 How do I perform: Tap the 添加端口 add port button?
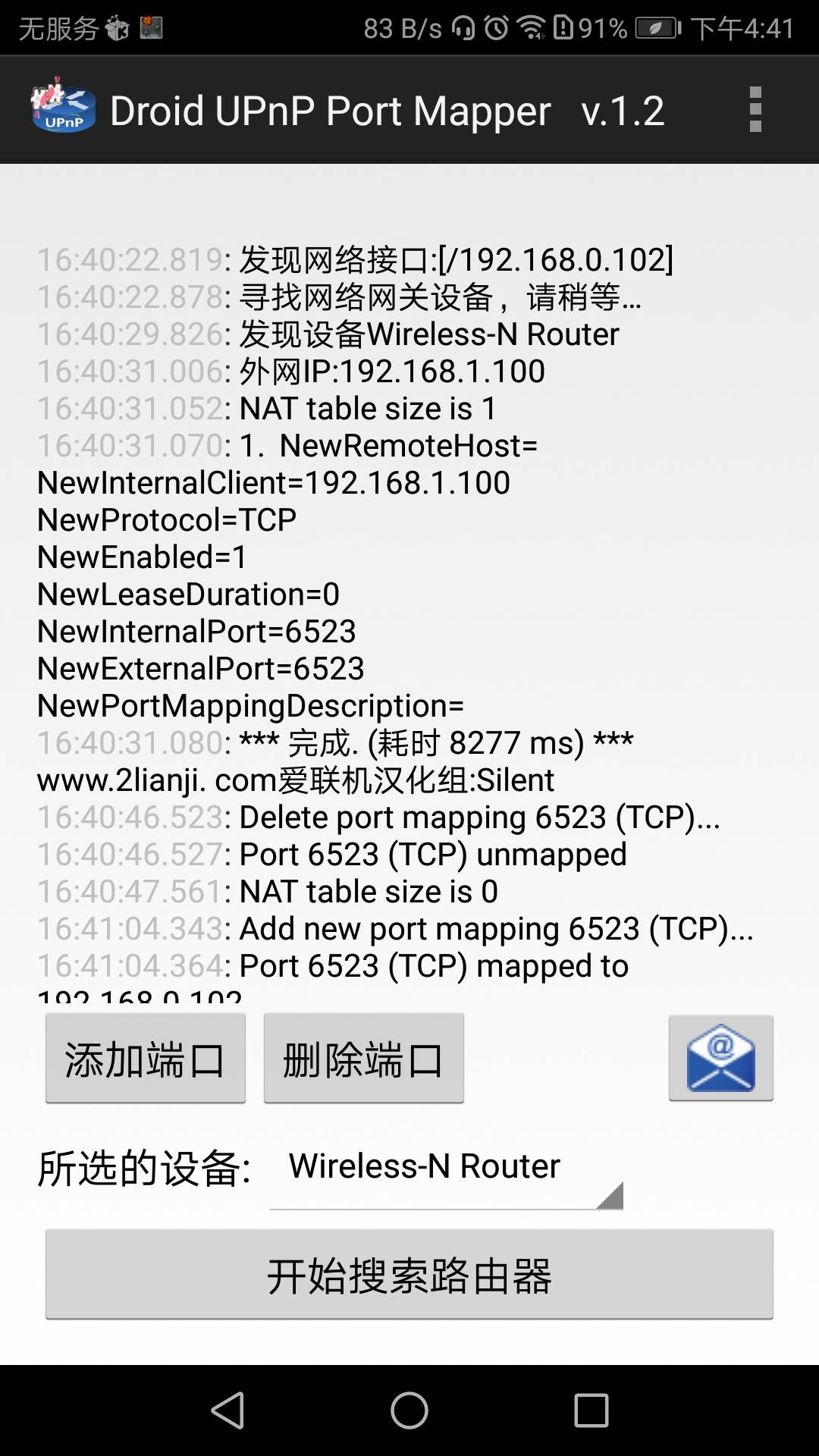tap(145, 1058)
